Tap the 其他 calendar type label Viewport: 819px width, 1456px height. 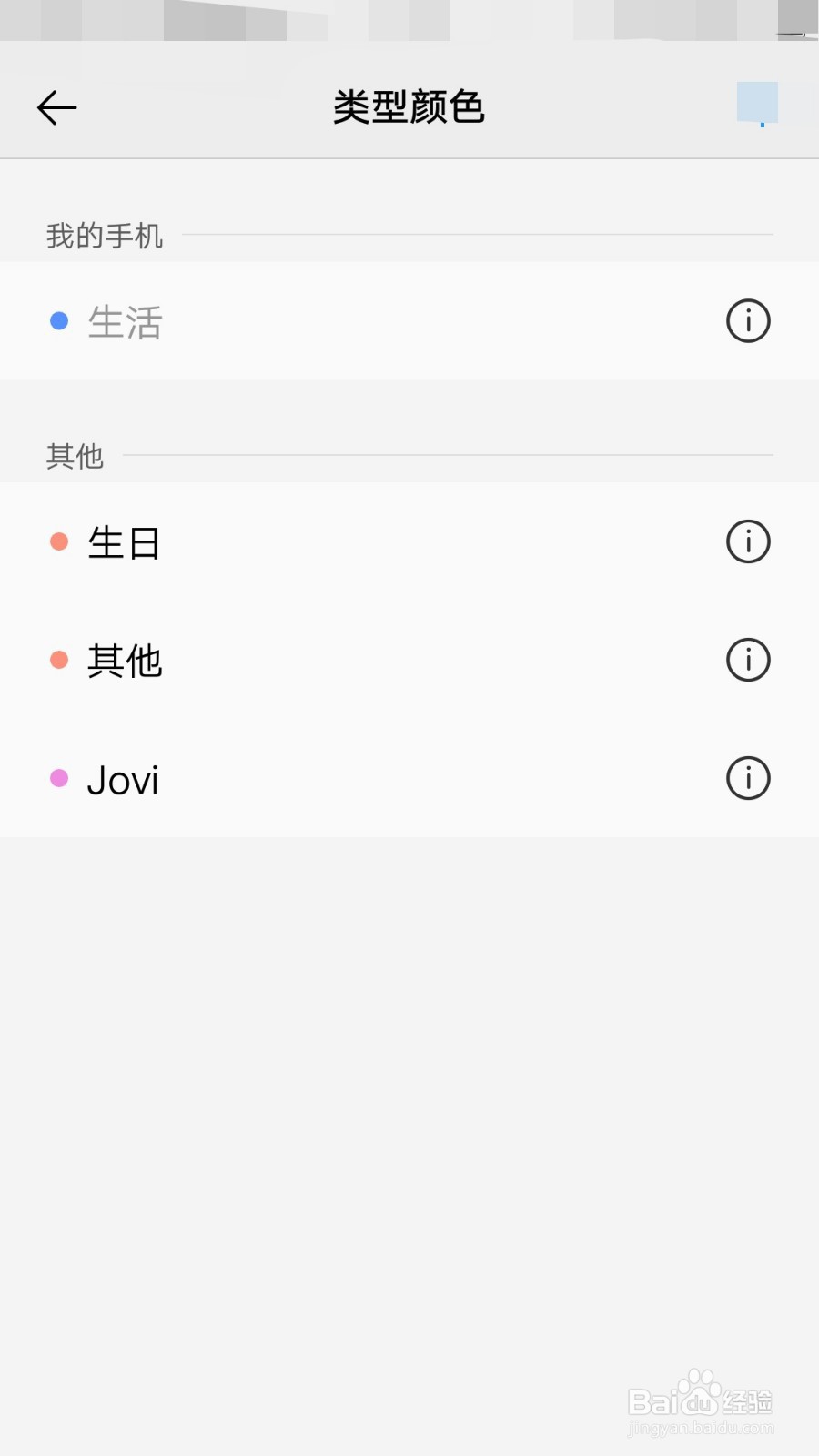[x=125, y=660]
